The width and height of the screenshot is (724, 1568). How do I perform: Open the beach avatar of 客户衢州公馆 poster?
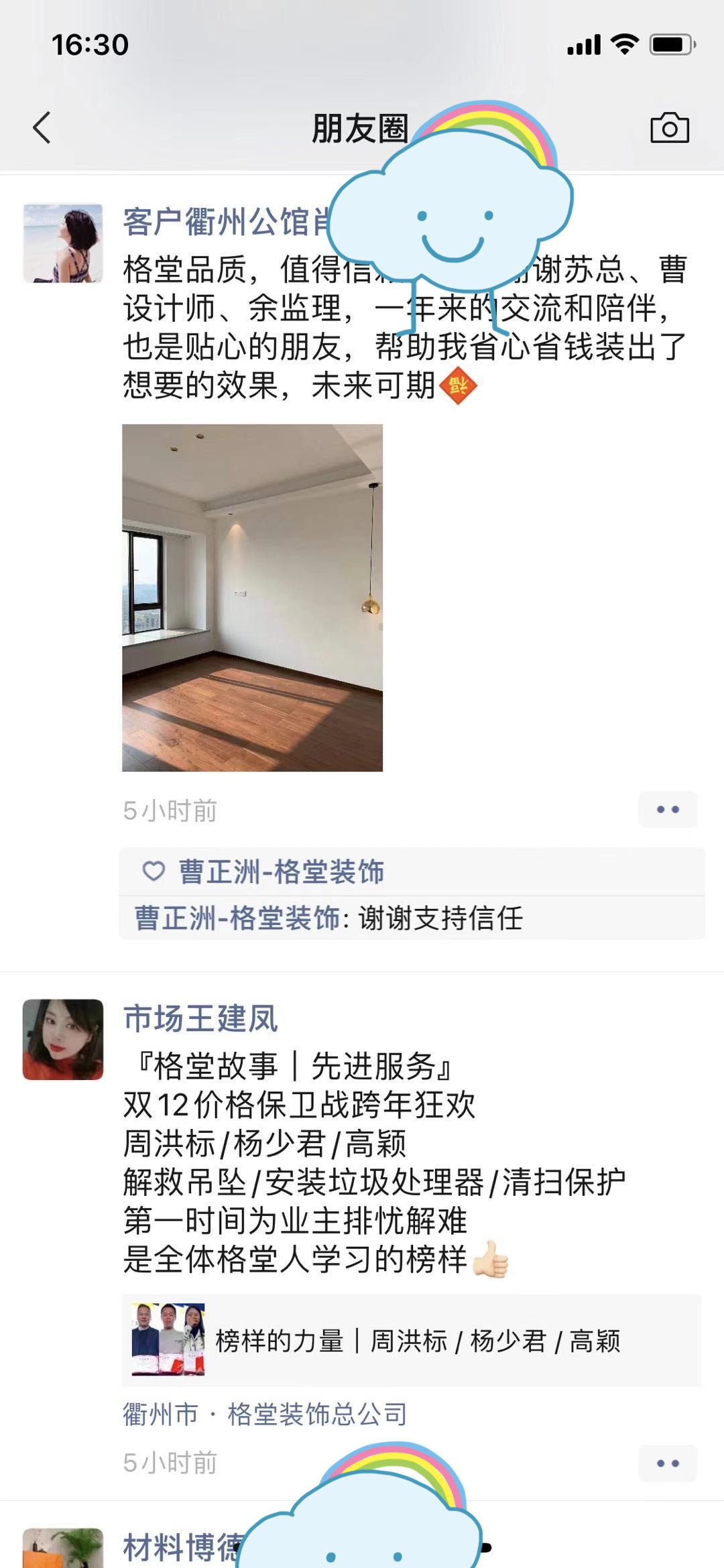tap(63, 243)
